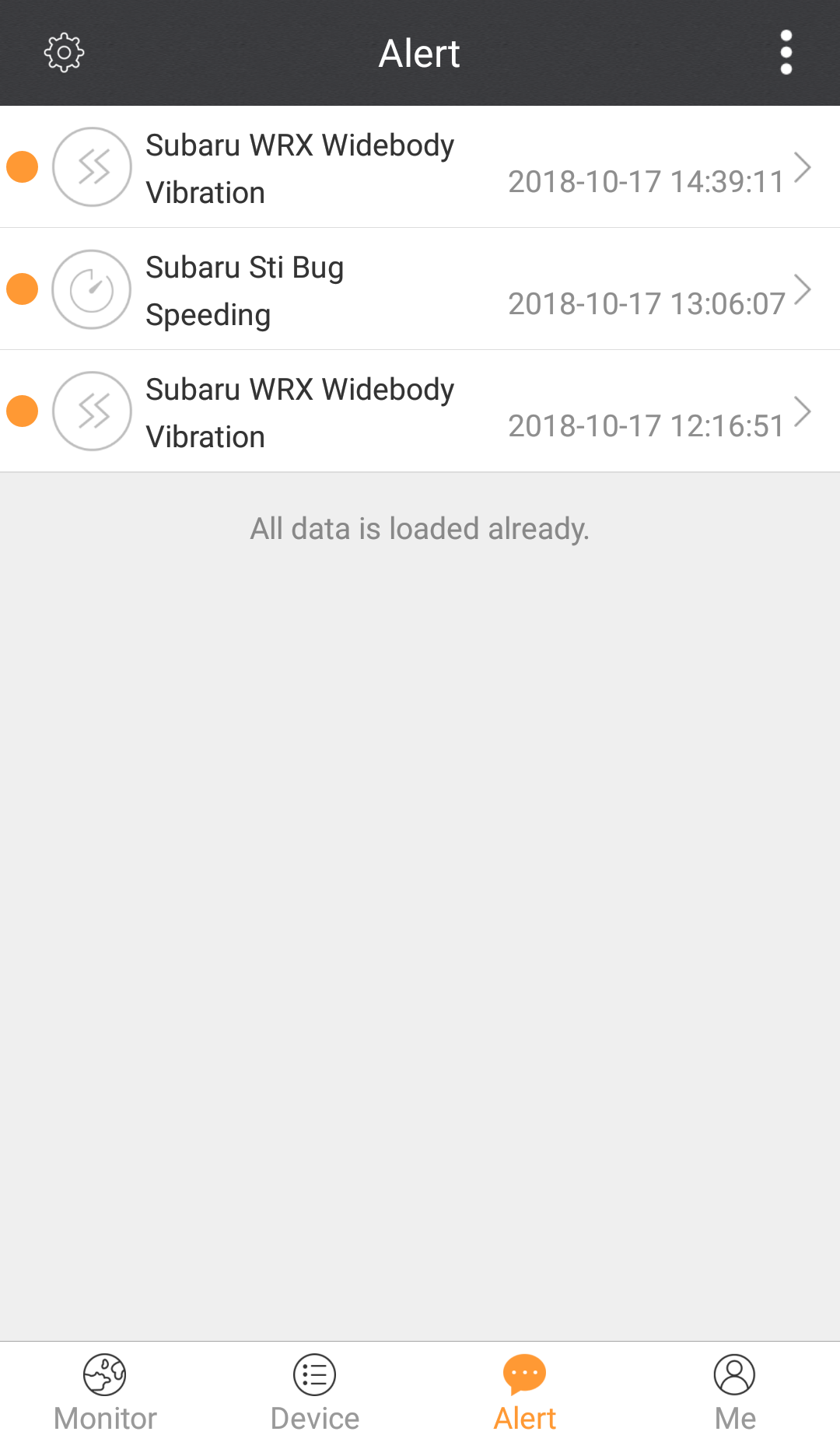
Task: Select the Monitor globe icon
Action: (x=105, y=1374)
